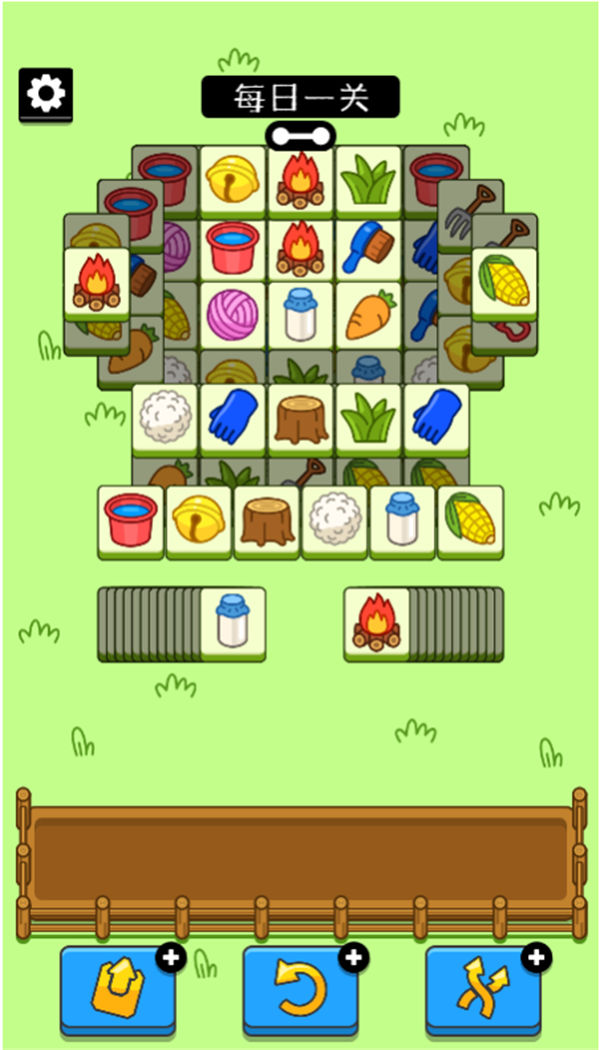
Task: Select the pink yarn ball tile
Action: 233,315
